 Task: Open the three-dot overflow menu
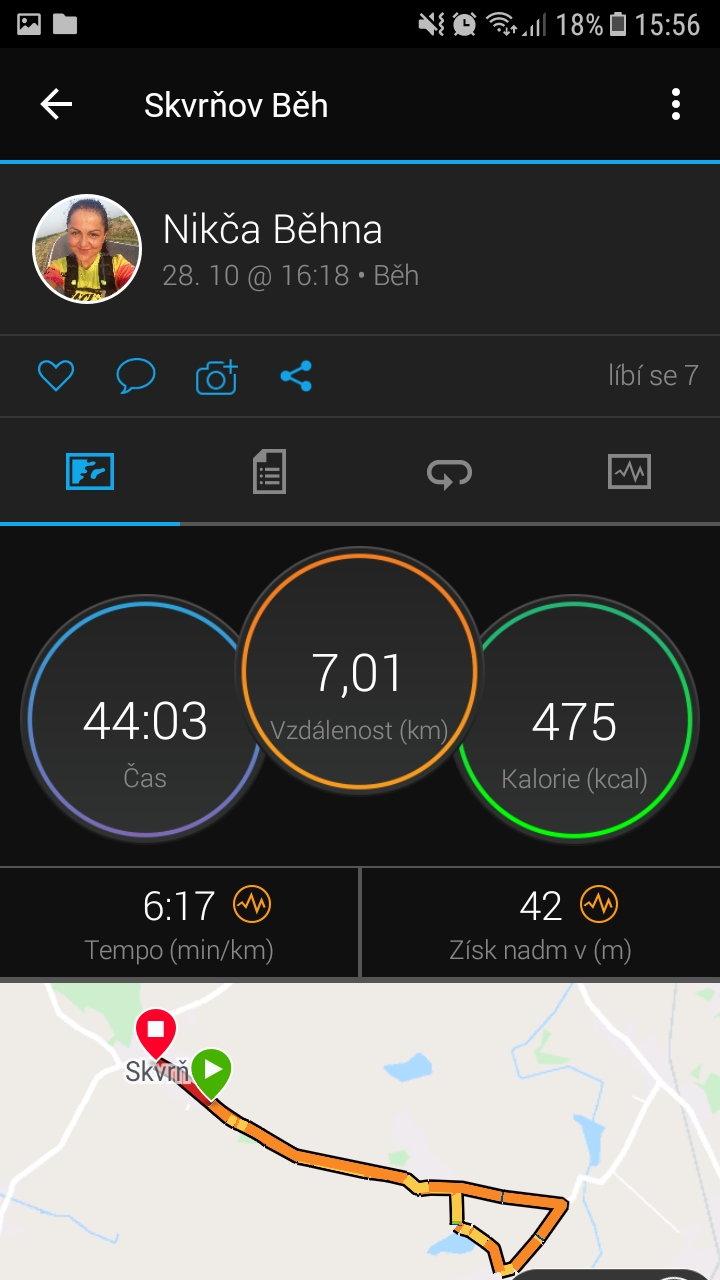tap(676, 104)
